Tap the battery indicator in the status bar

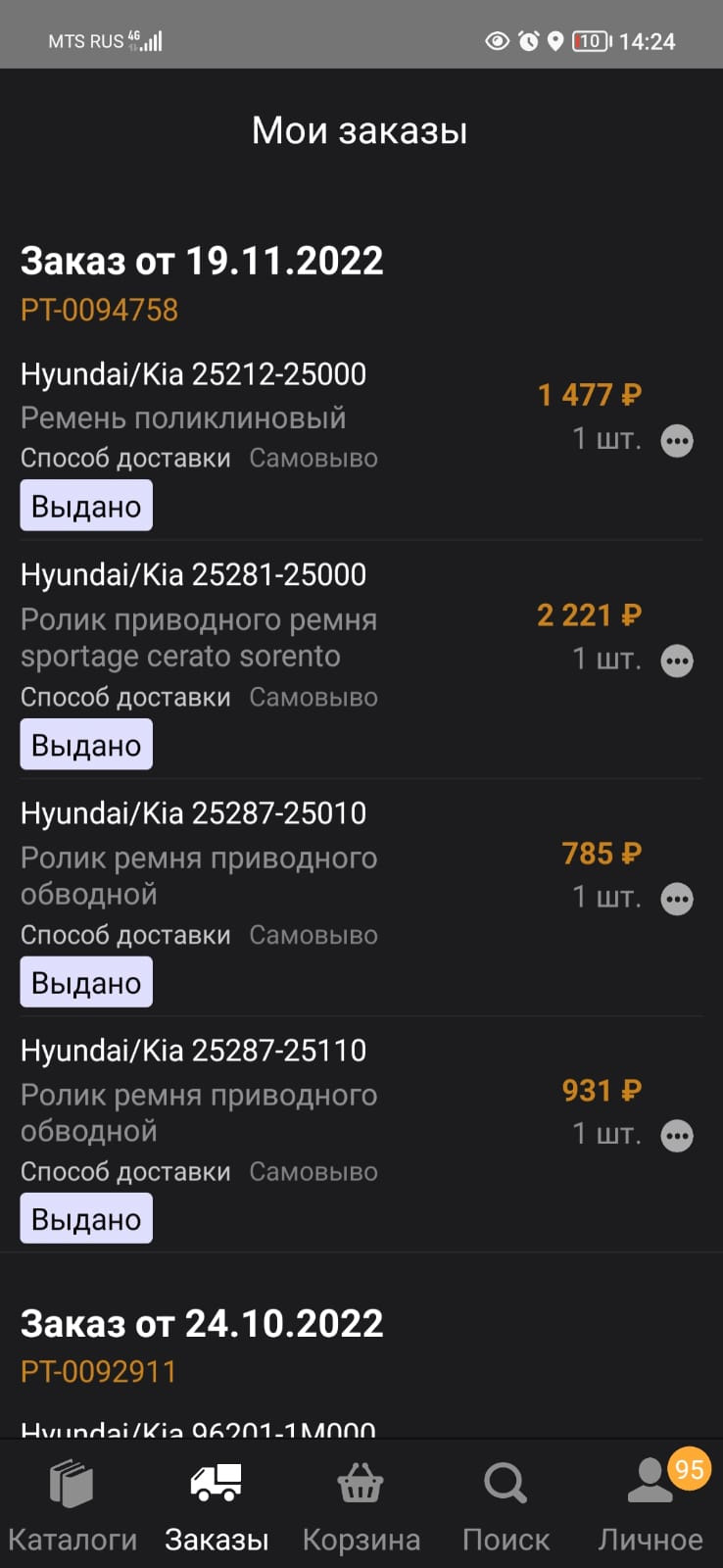point(588,40)
